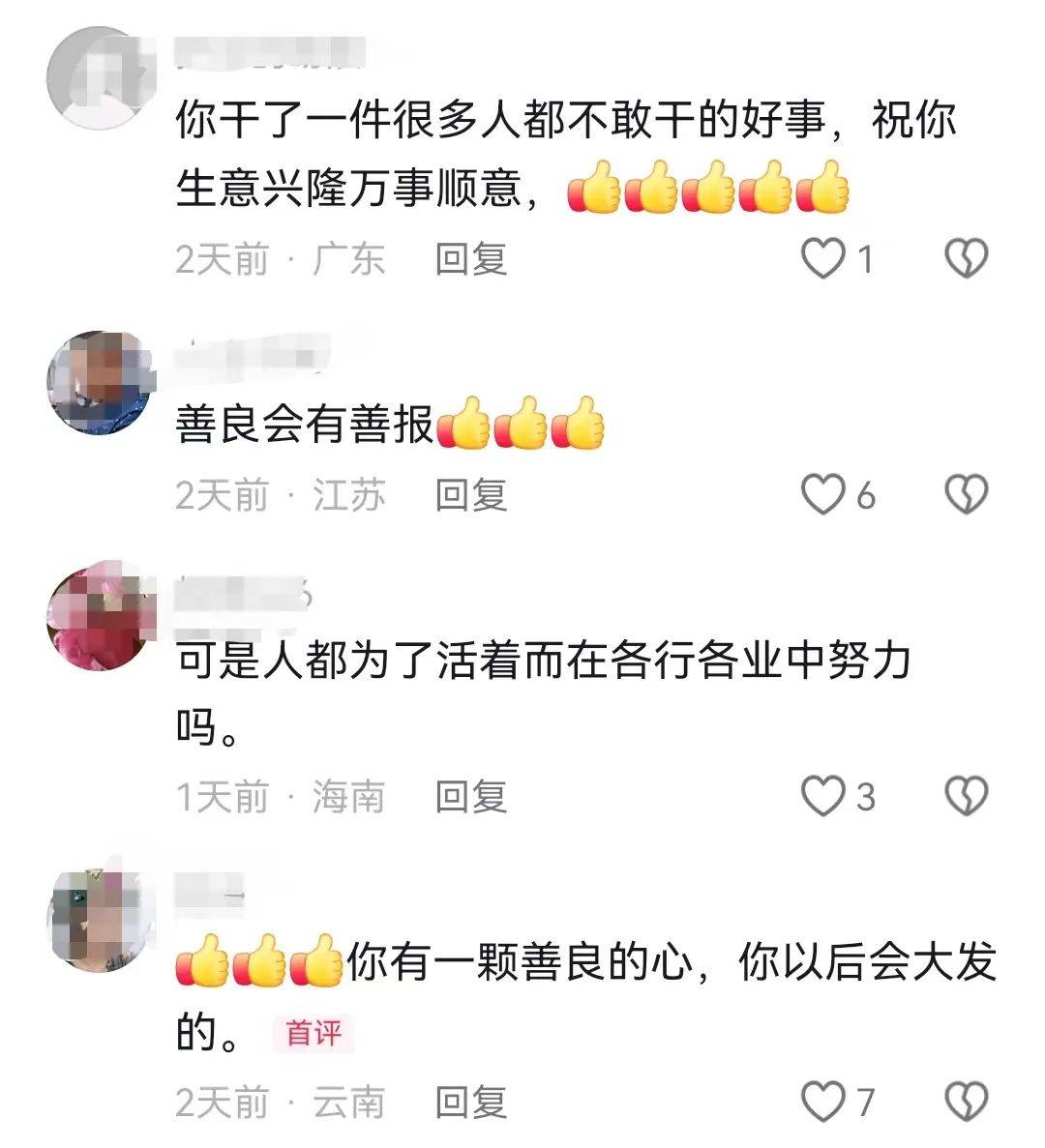Viewport: 1045px width, 1148px height.
Task: Tap the broken-heart icon on the bottom comment
Action: coord(965,1098)
